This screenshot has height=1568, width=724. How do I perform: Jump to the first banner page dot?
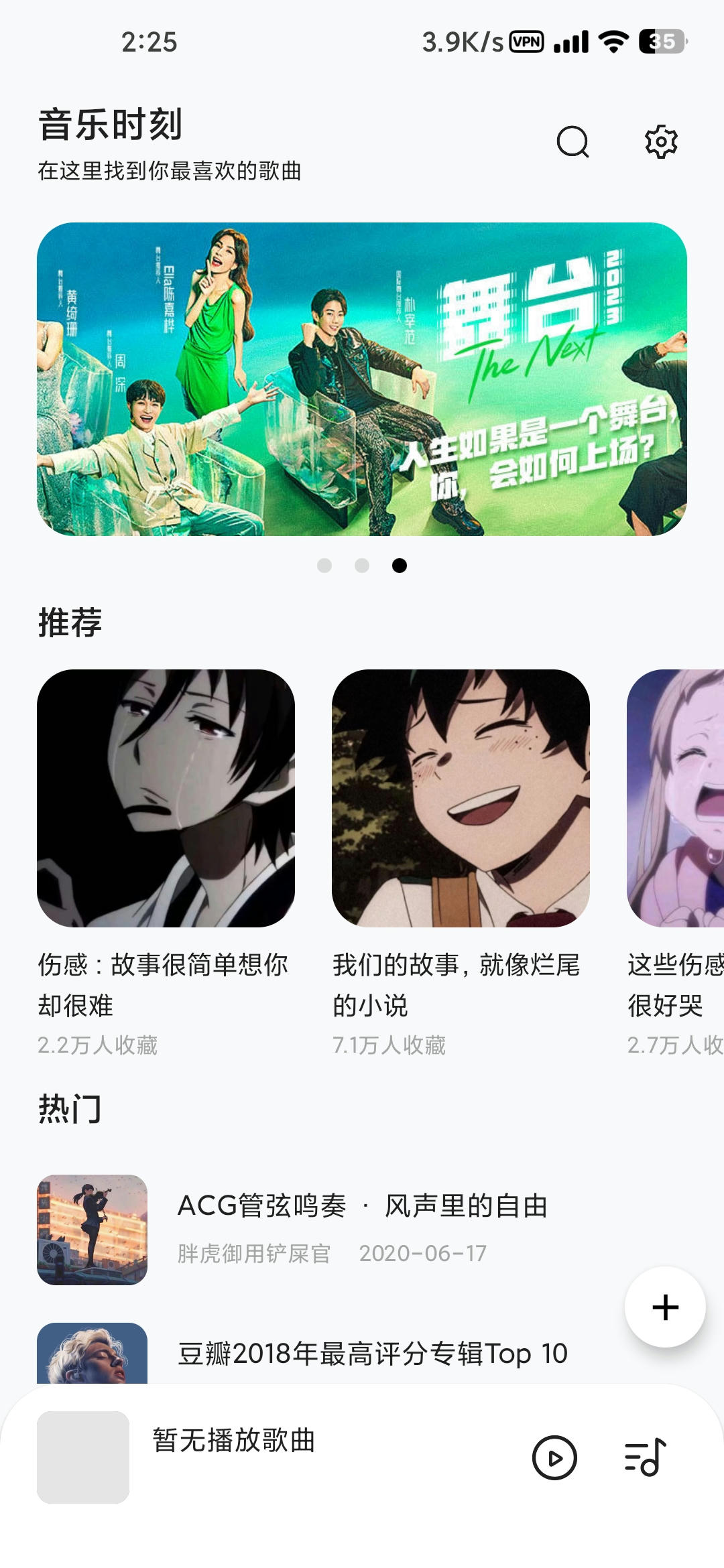tap(324, 566)
